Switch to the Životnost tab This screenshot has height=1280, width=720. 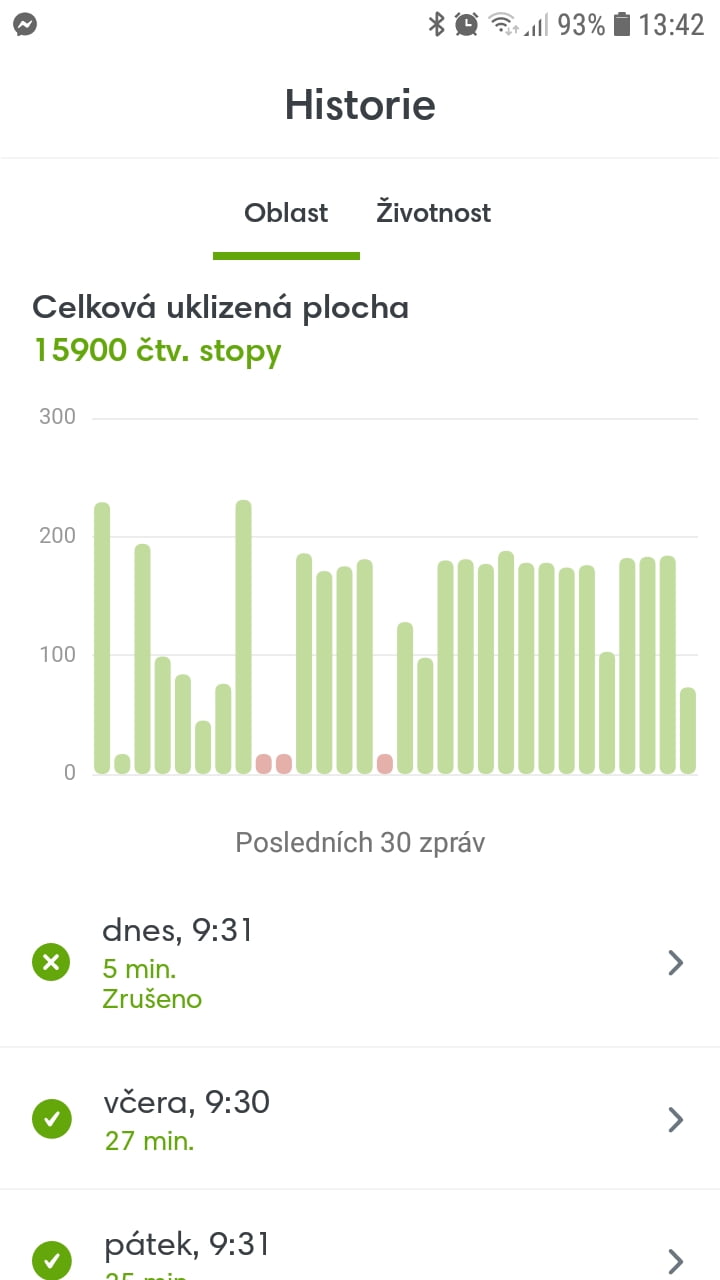pyautogui.click(x=433, y=213)
